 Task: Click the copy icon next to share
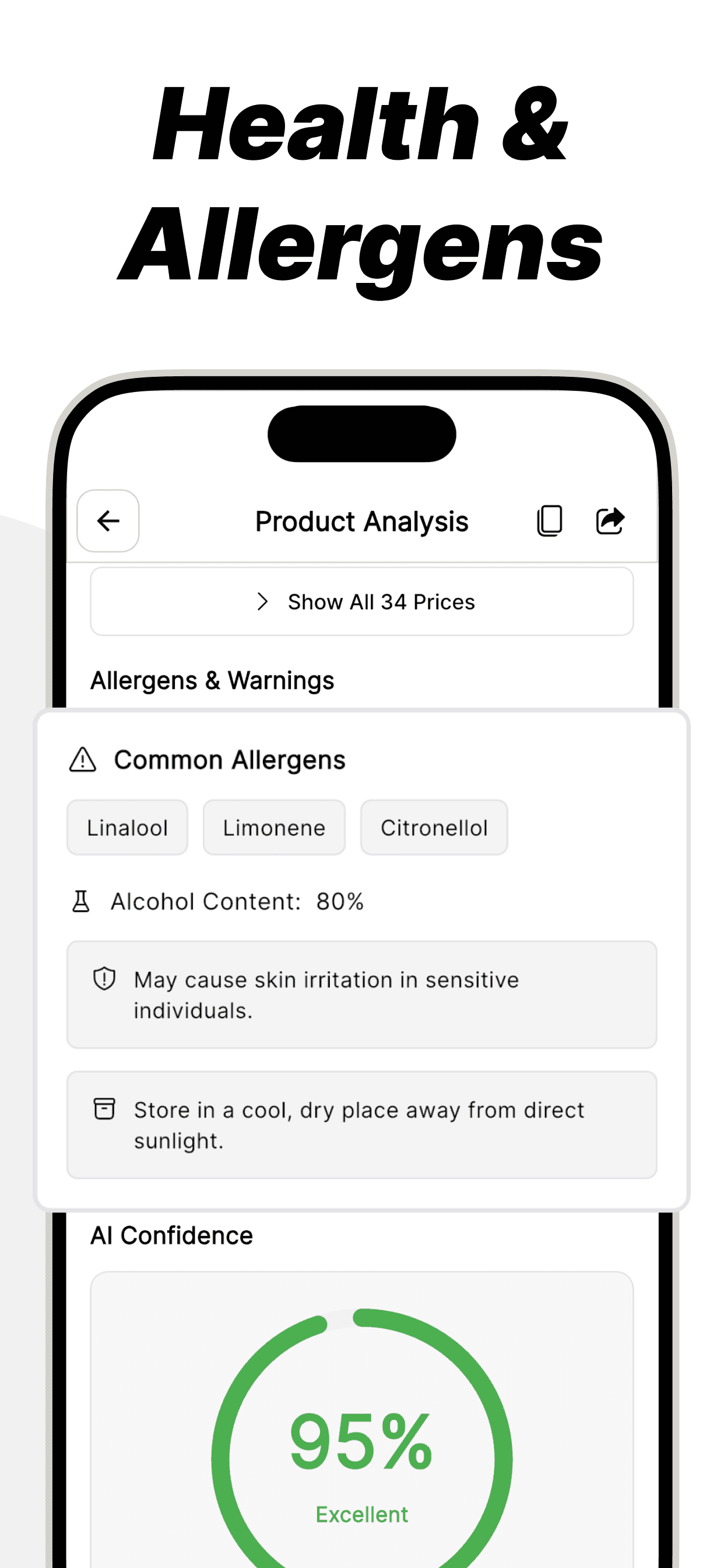coord(548,519)
